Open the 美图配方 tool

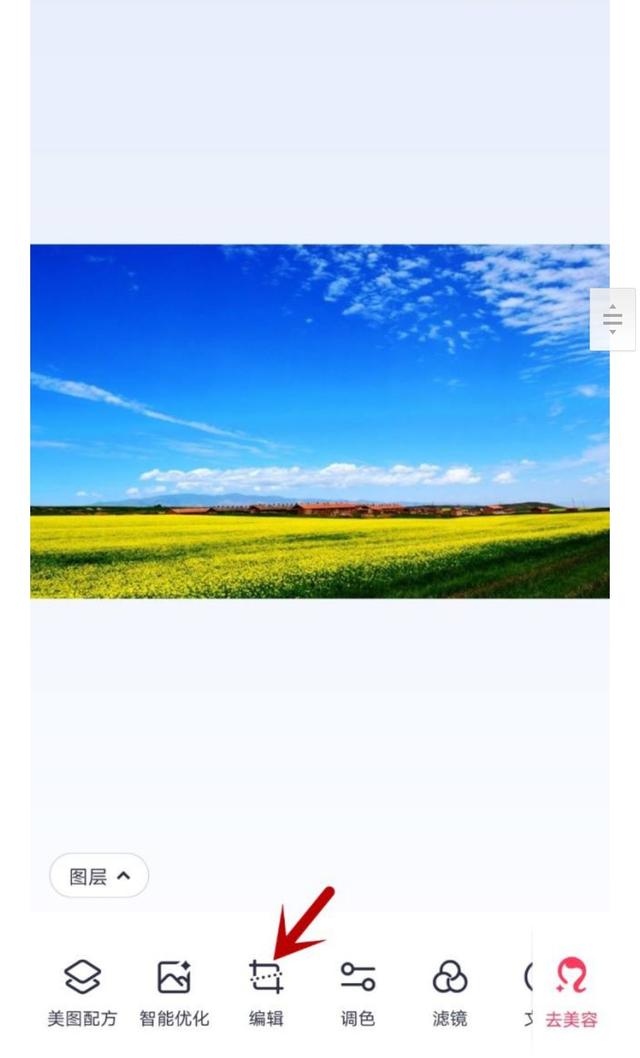point(82,991)
